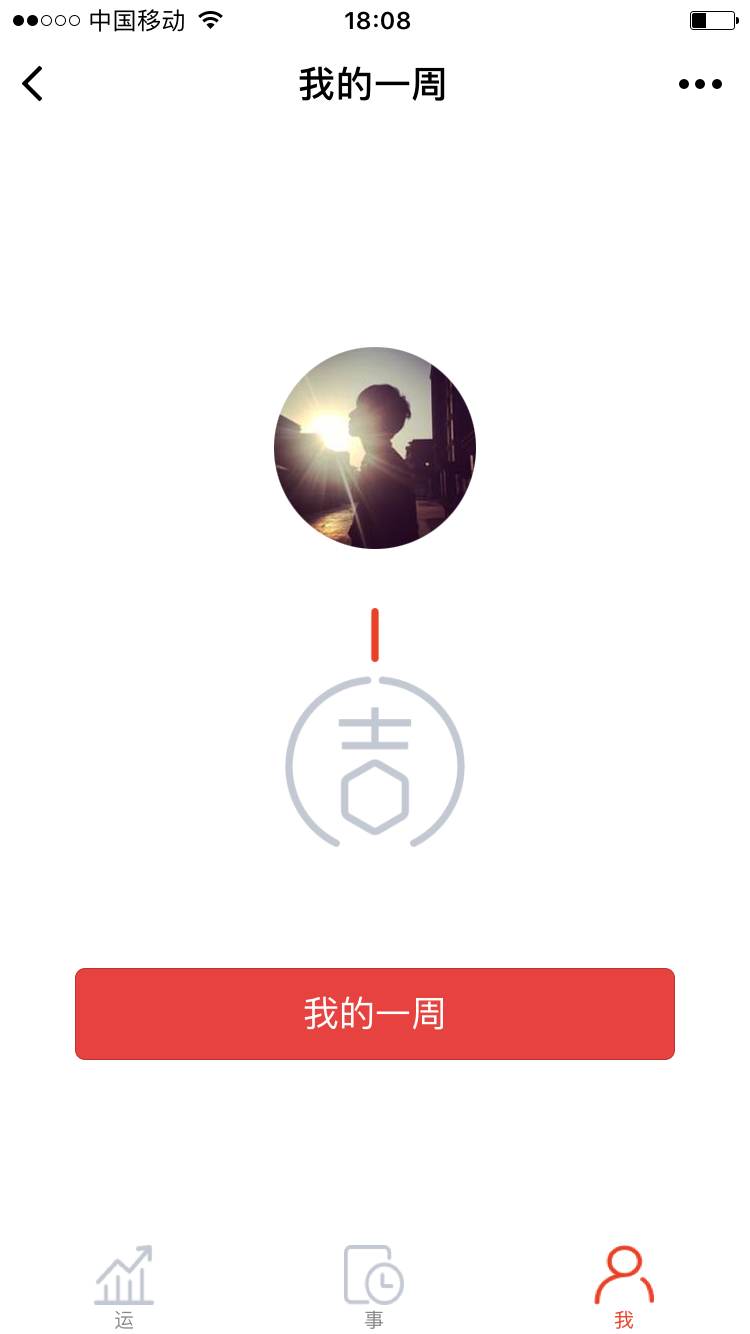Open the three-dot overflow menu
Viewport: 750px width, 1334px height.
pos(700,84)
